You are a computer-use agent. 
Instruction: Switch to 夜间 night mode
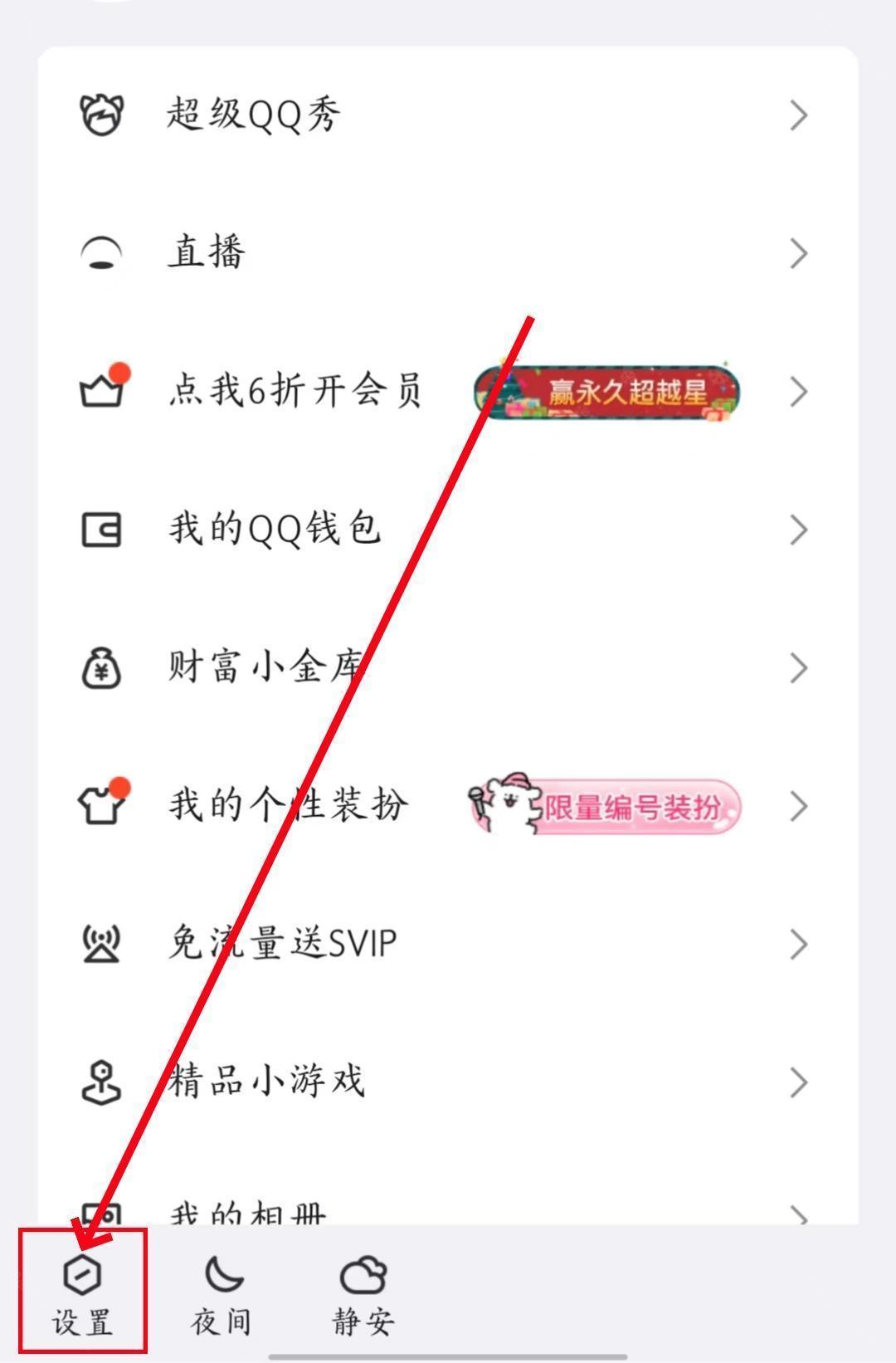[x=222, y=1293]
